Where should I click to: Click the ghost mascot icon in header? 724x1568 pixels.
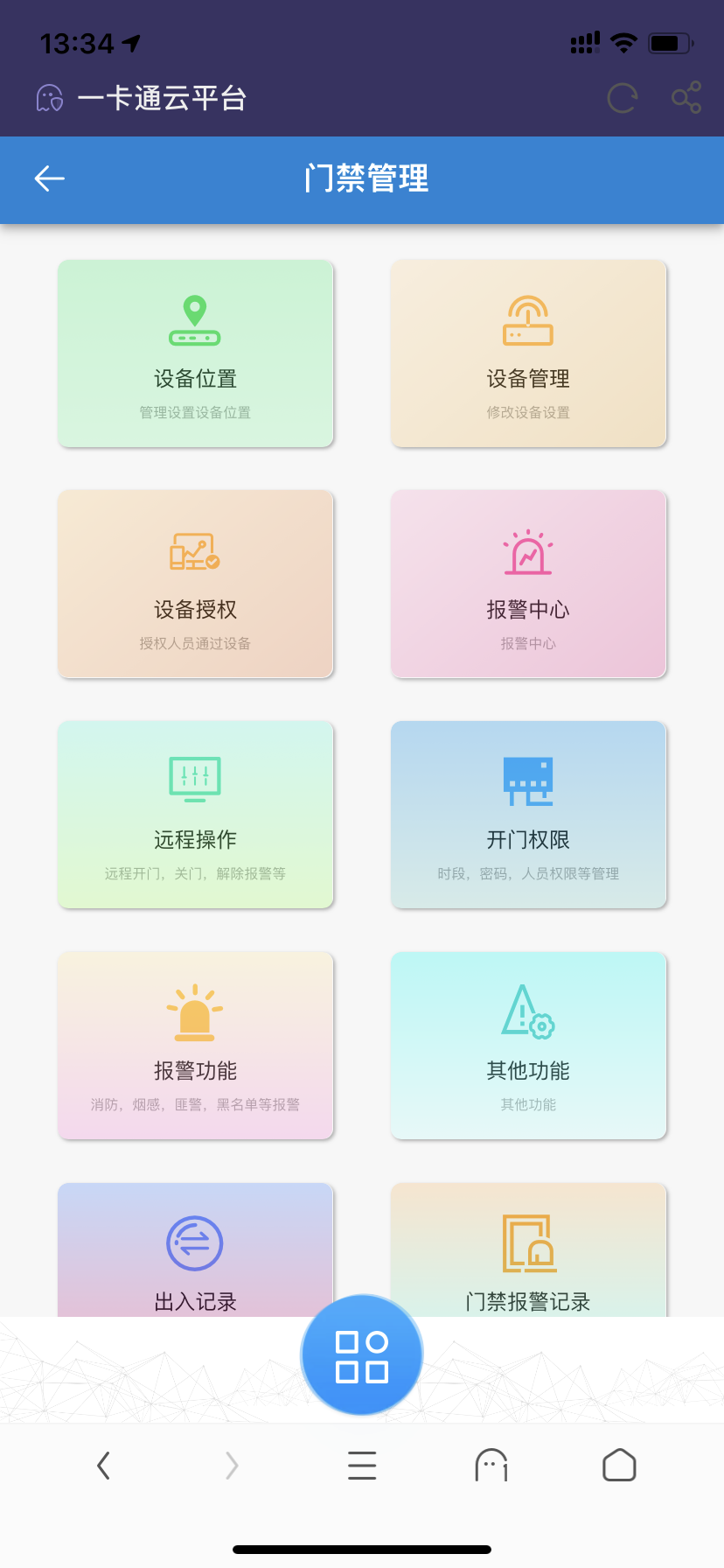(x=51, y=98)
